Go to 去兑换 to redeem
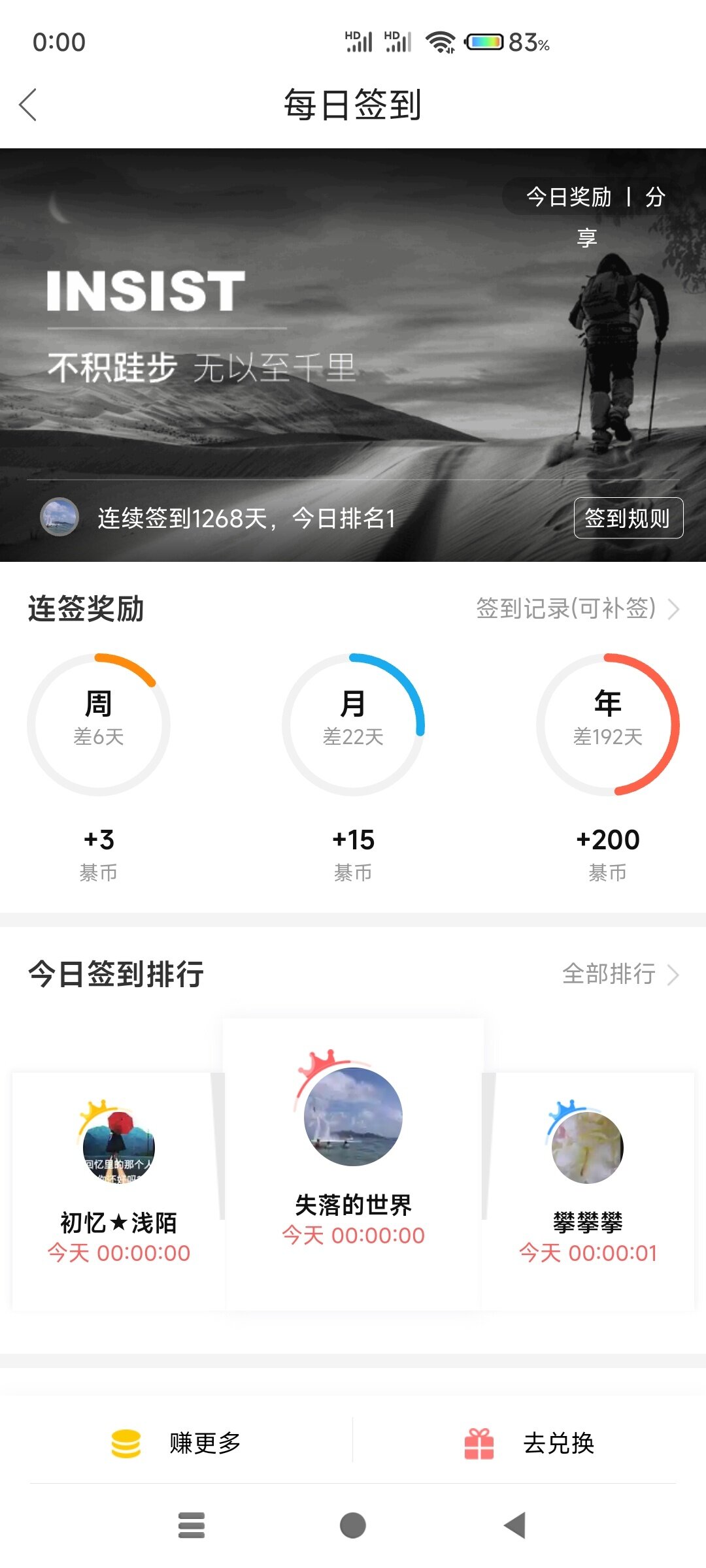Viewport: 706px width, 1568px height. 529,1443
